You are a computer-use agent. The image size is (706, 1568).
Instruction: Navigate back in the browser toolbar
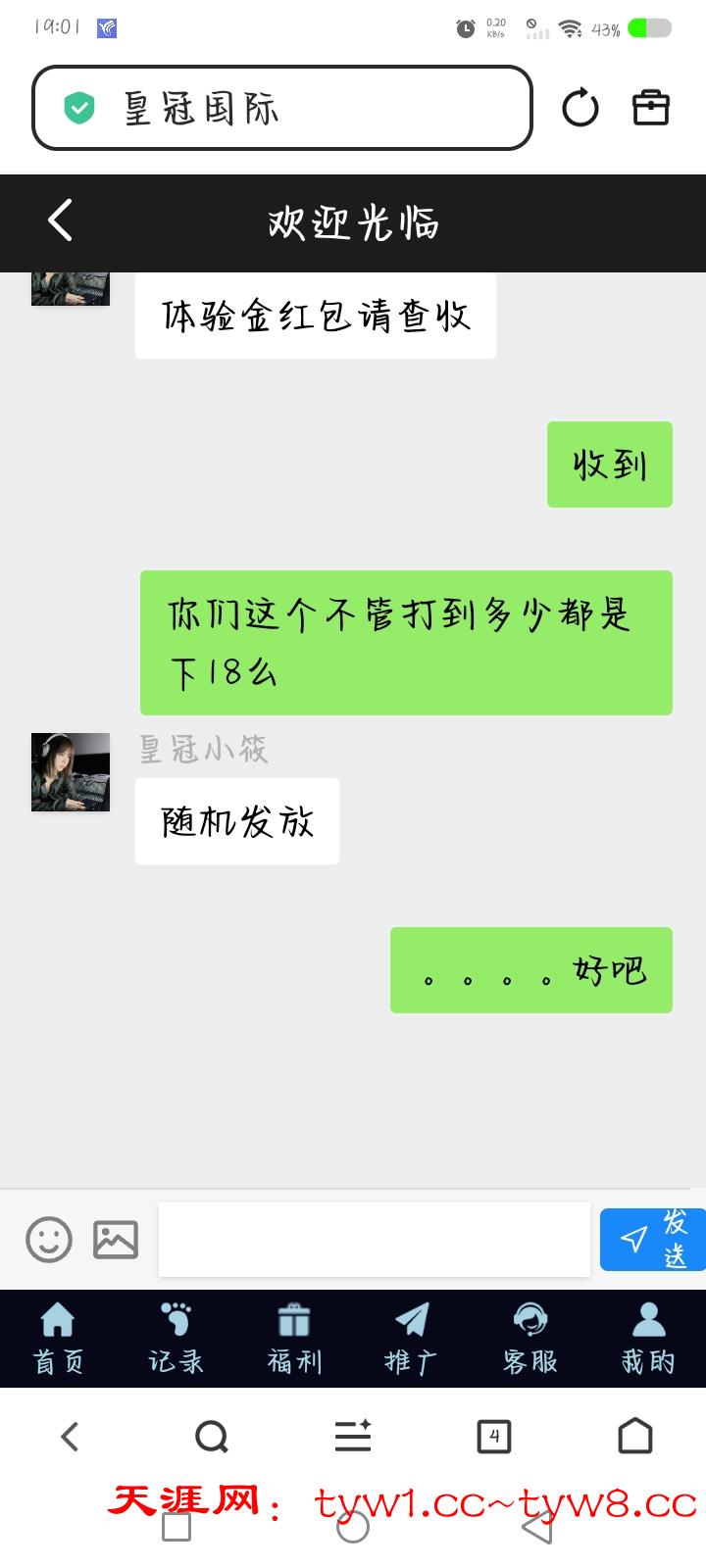pos(70,1438)
